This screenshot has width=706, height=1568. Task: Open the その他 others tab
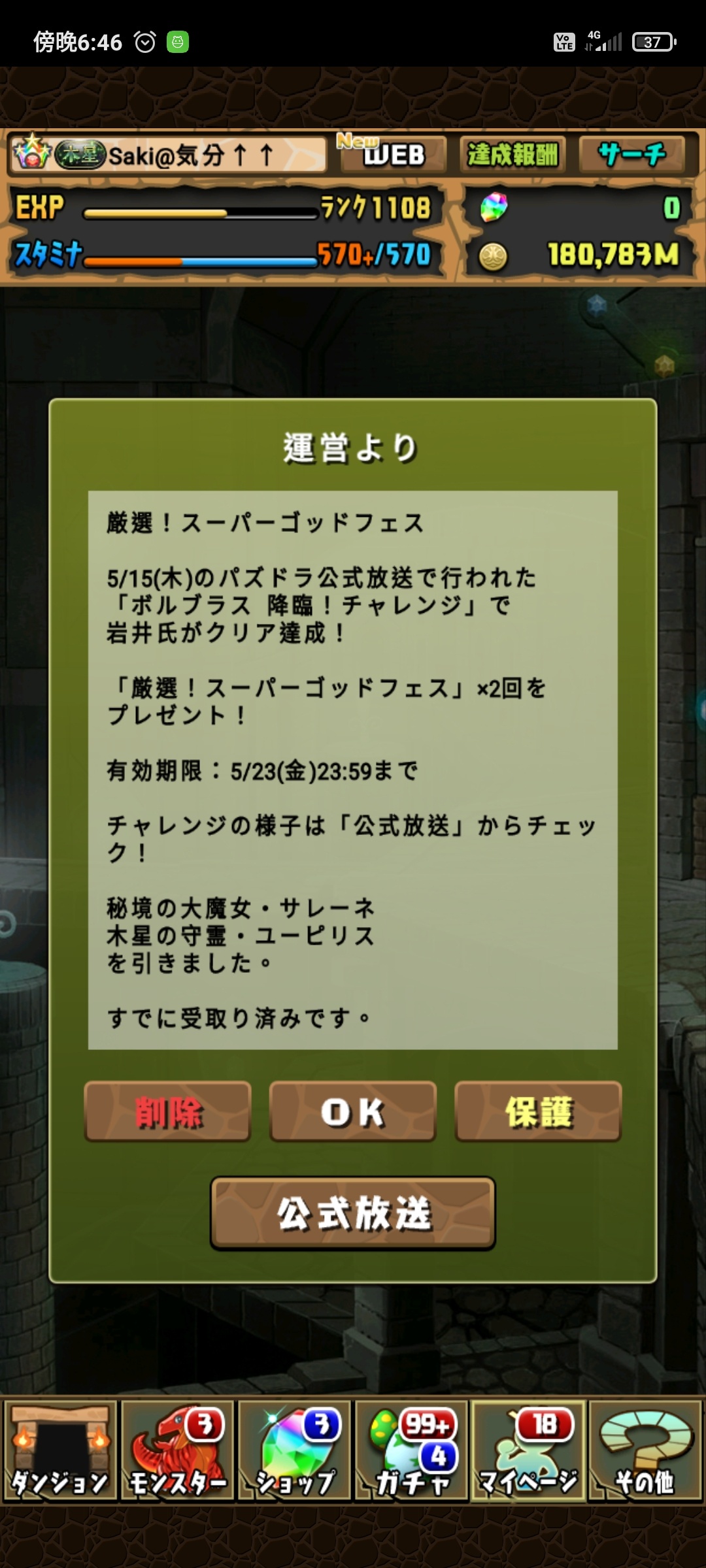(x=645, y=1450)
